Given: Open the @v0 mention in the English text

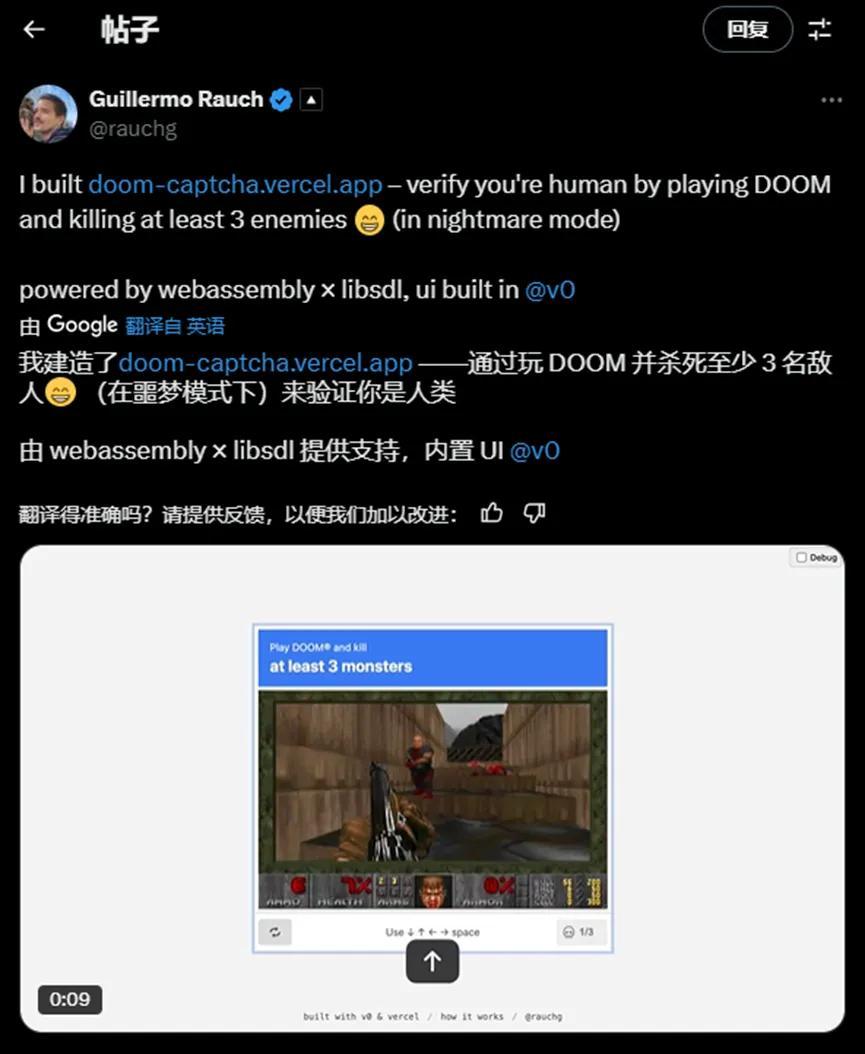Looking at the screenshot, I should pos(550,290).
